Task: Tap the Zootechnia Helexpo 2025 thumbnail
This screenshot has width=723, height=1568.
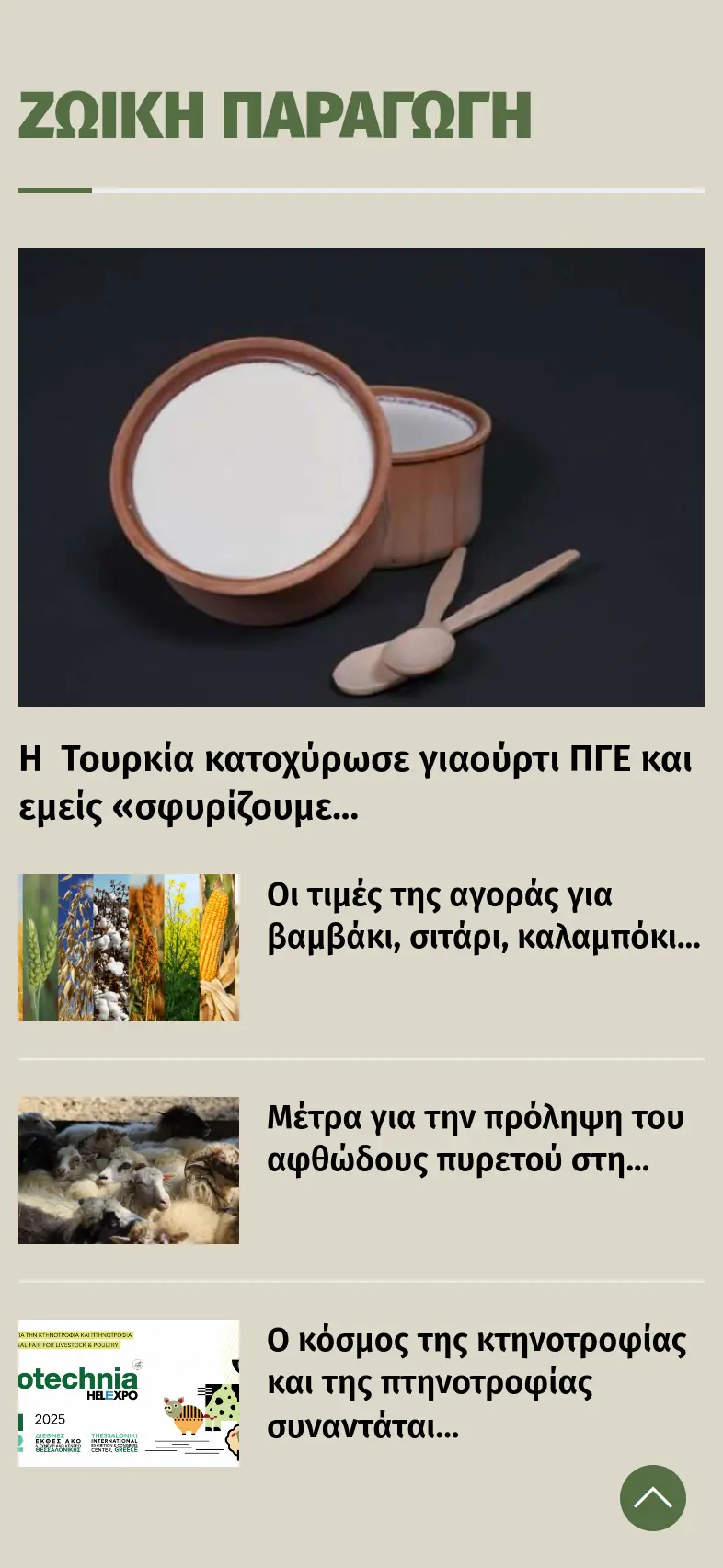Action: (129, 1392)
